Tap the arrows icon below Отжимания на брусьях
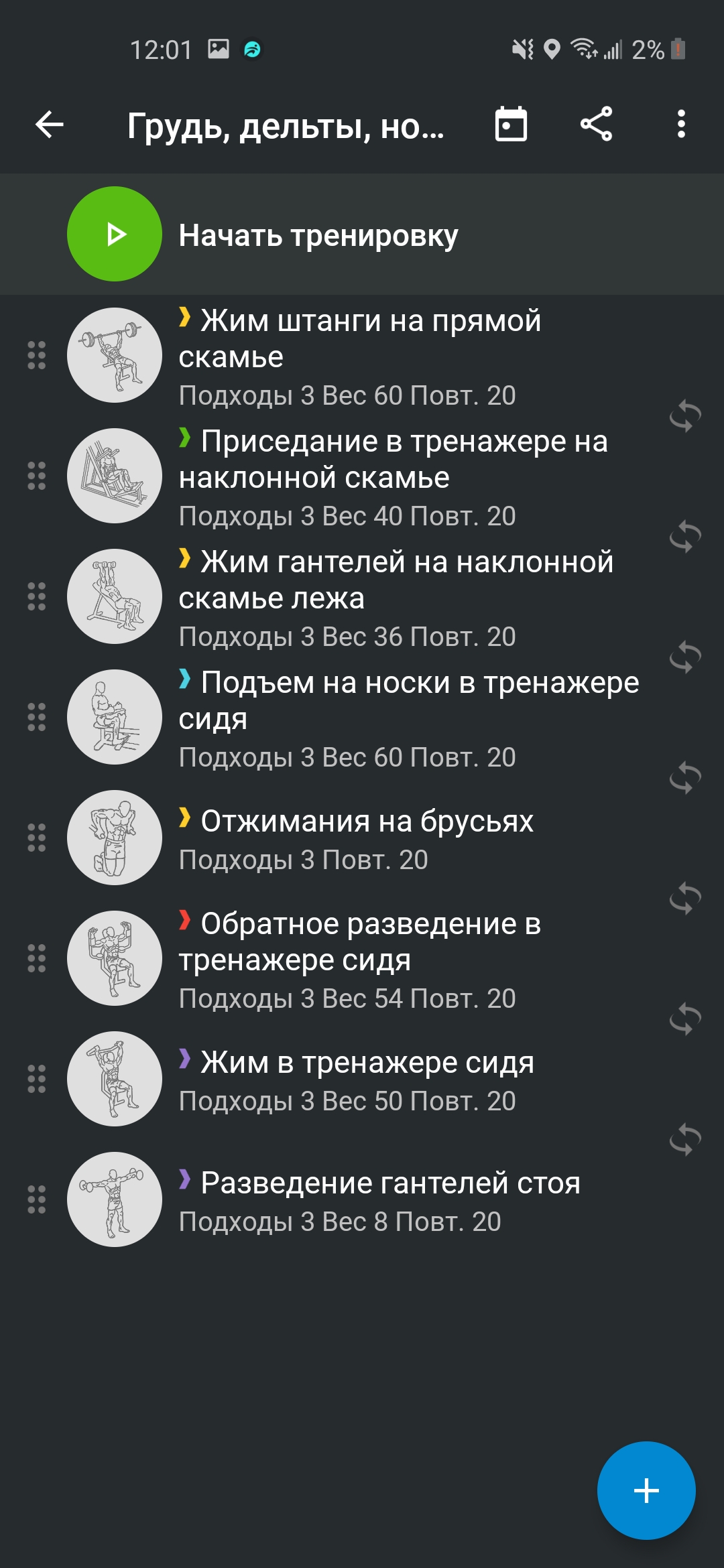 tap(685, 898)
